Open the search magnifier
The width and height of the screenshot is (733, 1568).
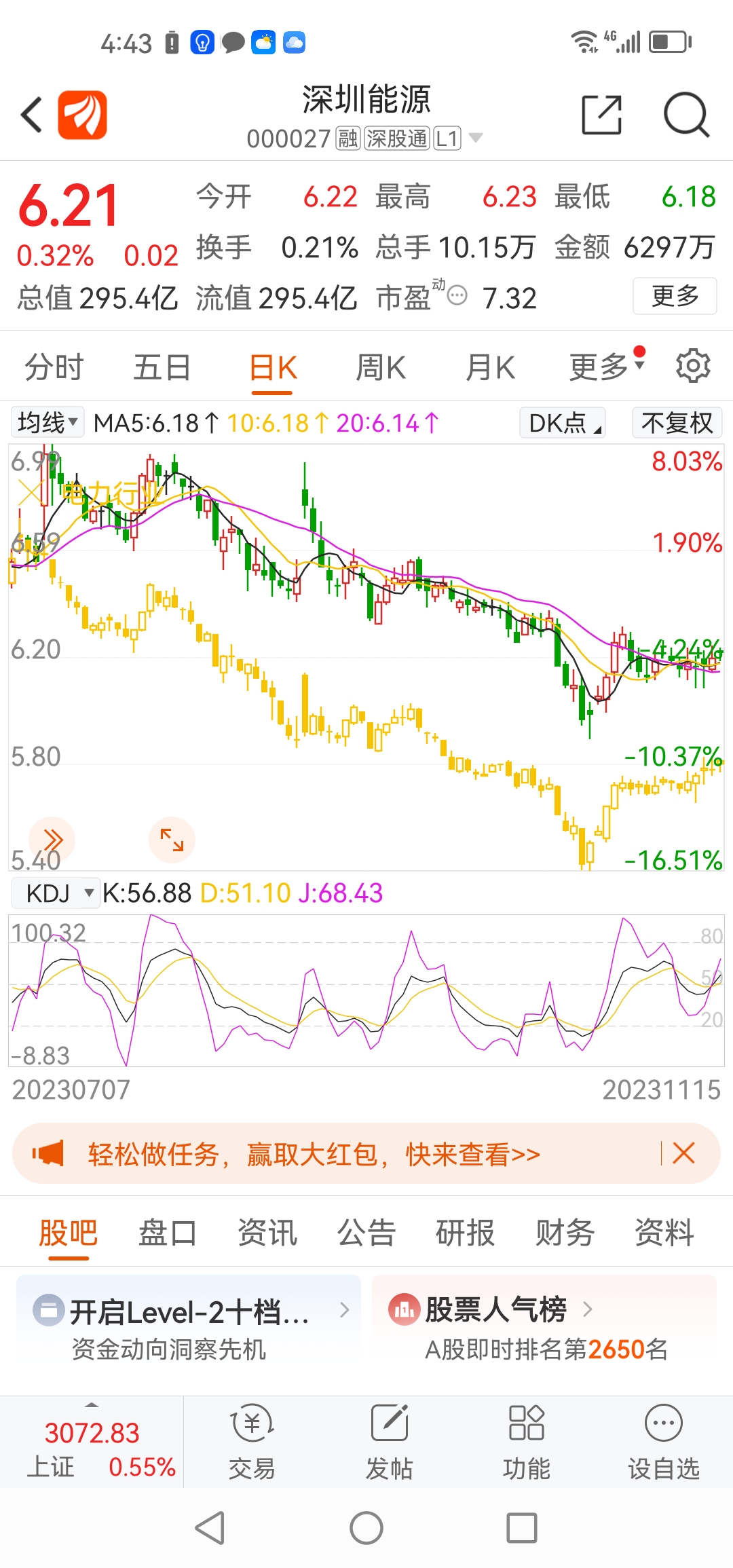(x=685, y=114)
